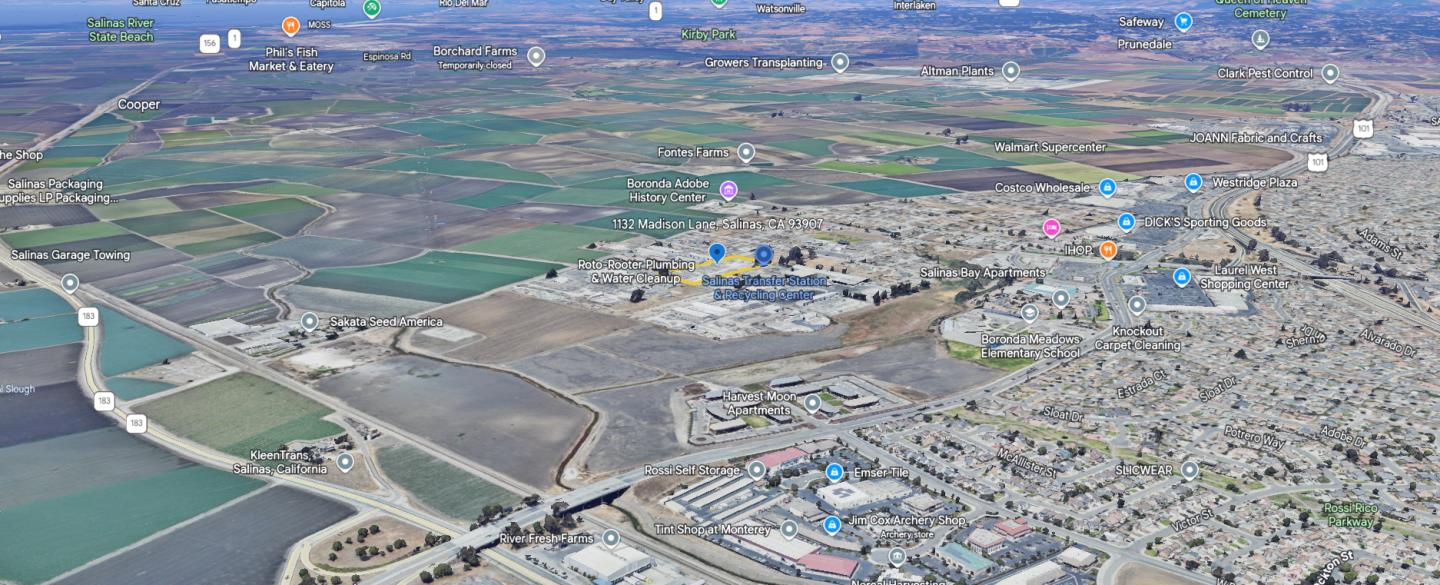Open Boronda Adobe History Center marker

729,189
